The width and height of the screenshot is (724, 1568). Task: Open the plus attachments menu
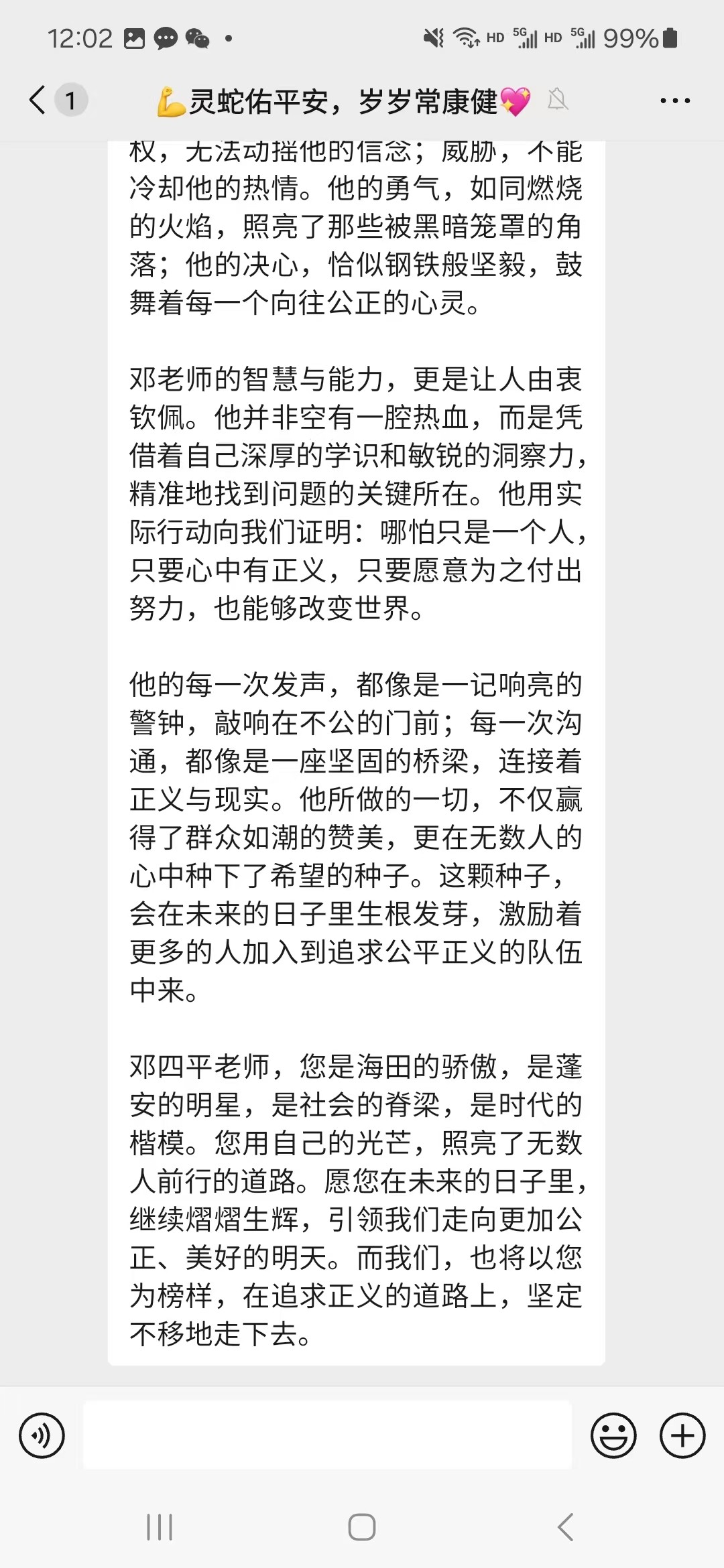(x=682, y=1435)
